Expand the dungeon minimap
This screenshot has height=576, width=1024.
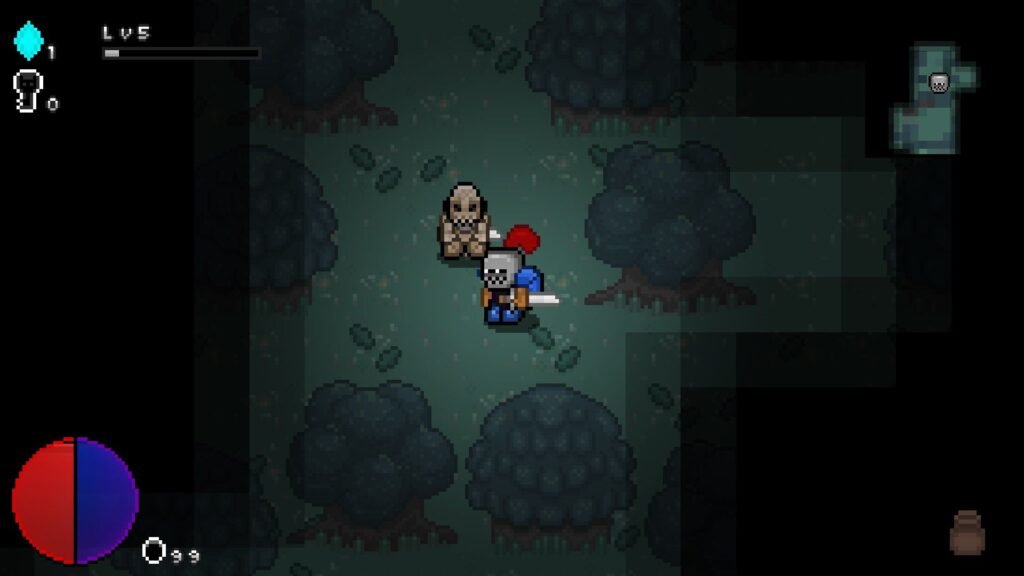pyautogui.click(x=932, y=98)
